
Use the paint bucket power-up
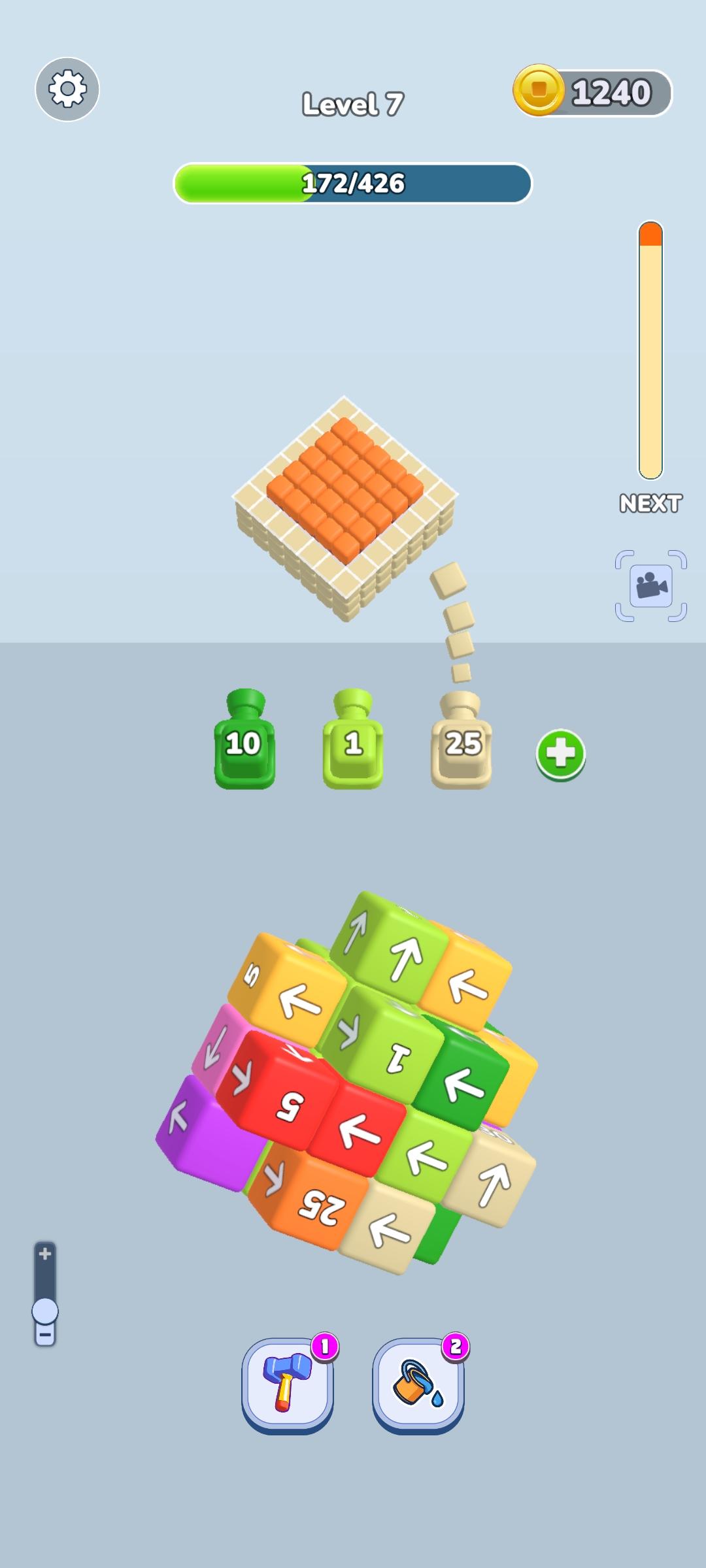[x=418, y=1382]
